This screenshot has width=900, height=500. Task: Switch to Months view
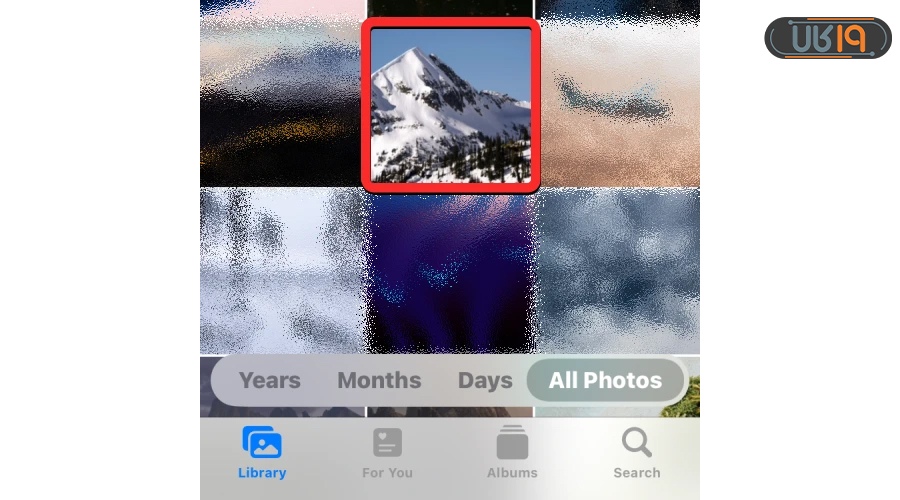(x=379, y=381)
